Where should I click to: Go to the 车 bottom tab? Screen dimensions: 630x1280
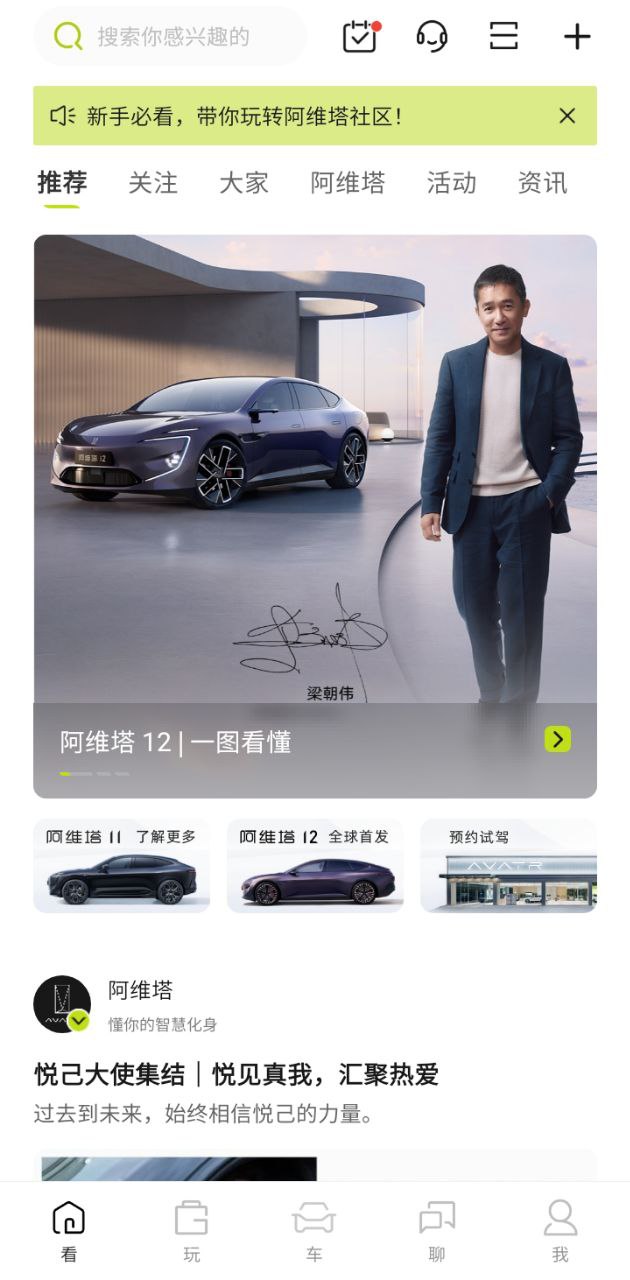click(314, 1232)
